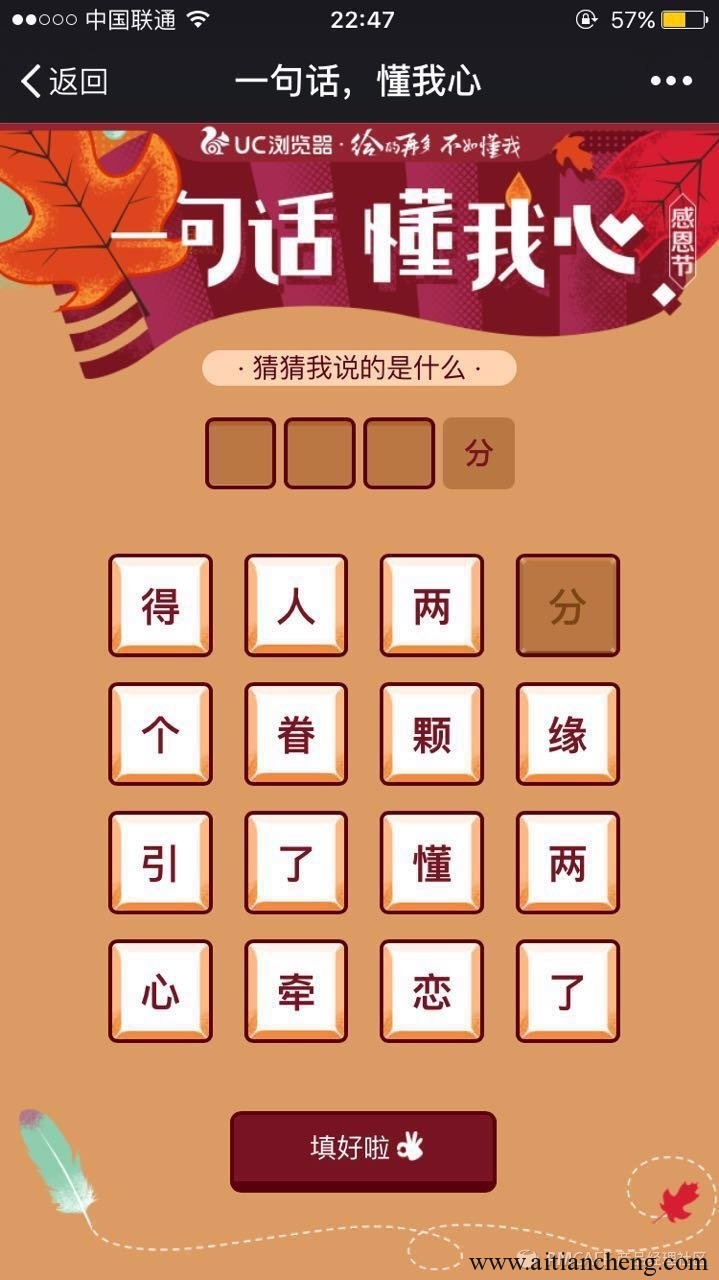Screen dimensions: 719x1280
Task: Tap the first empty answer slot
Action: coord(240,453)
